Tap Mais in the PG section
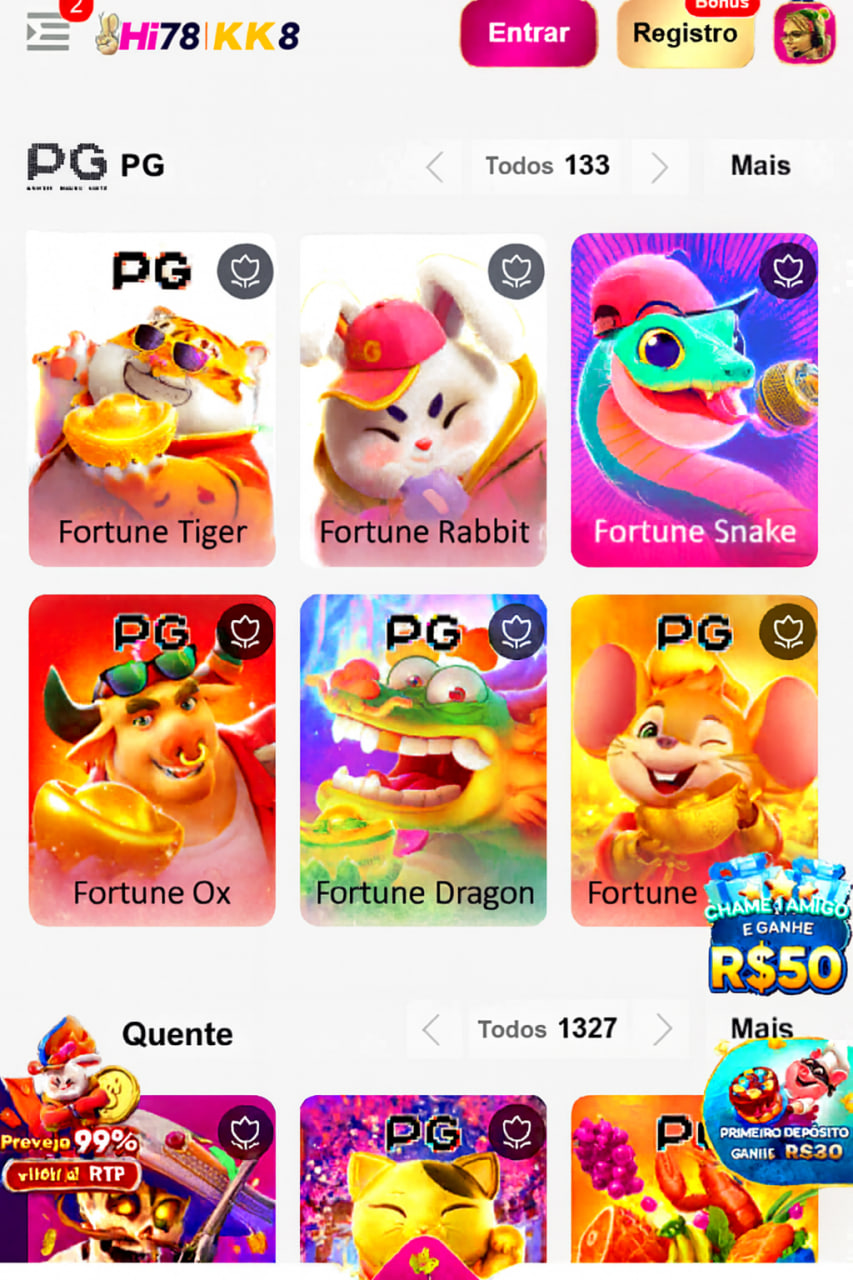853x1280 pixels. (761, 166)
